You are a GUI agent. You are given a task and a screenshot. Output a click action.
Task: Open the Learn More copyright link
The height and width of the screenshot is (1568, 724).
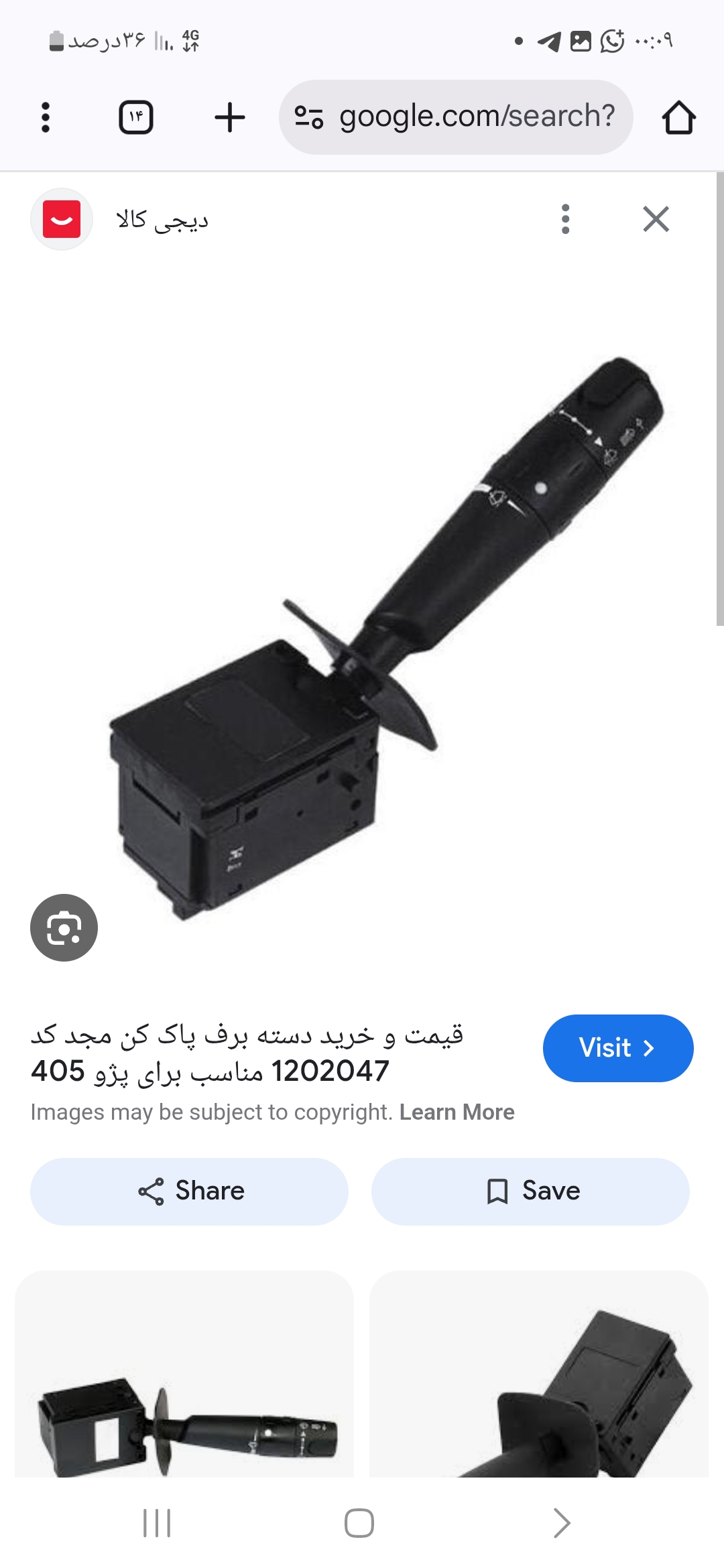point(457,1111)
